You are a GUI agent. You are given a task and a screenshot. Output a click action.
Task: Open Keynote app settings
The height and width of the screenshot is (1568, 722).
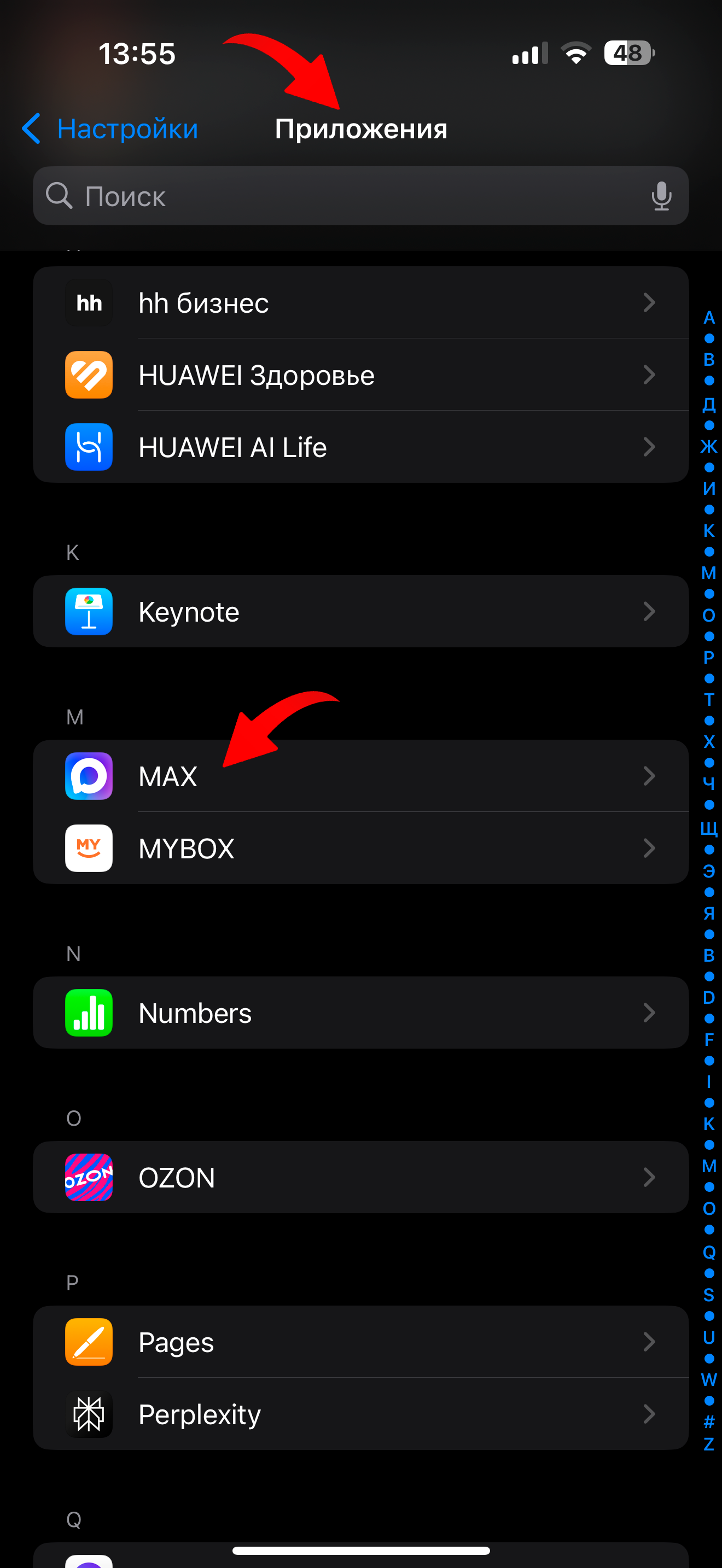coord(360,612)
